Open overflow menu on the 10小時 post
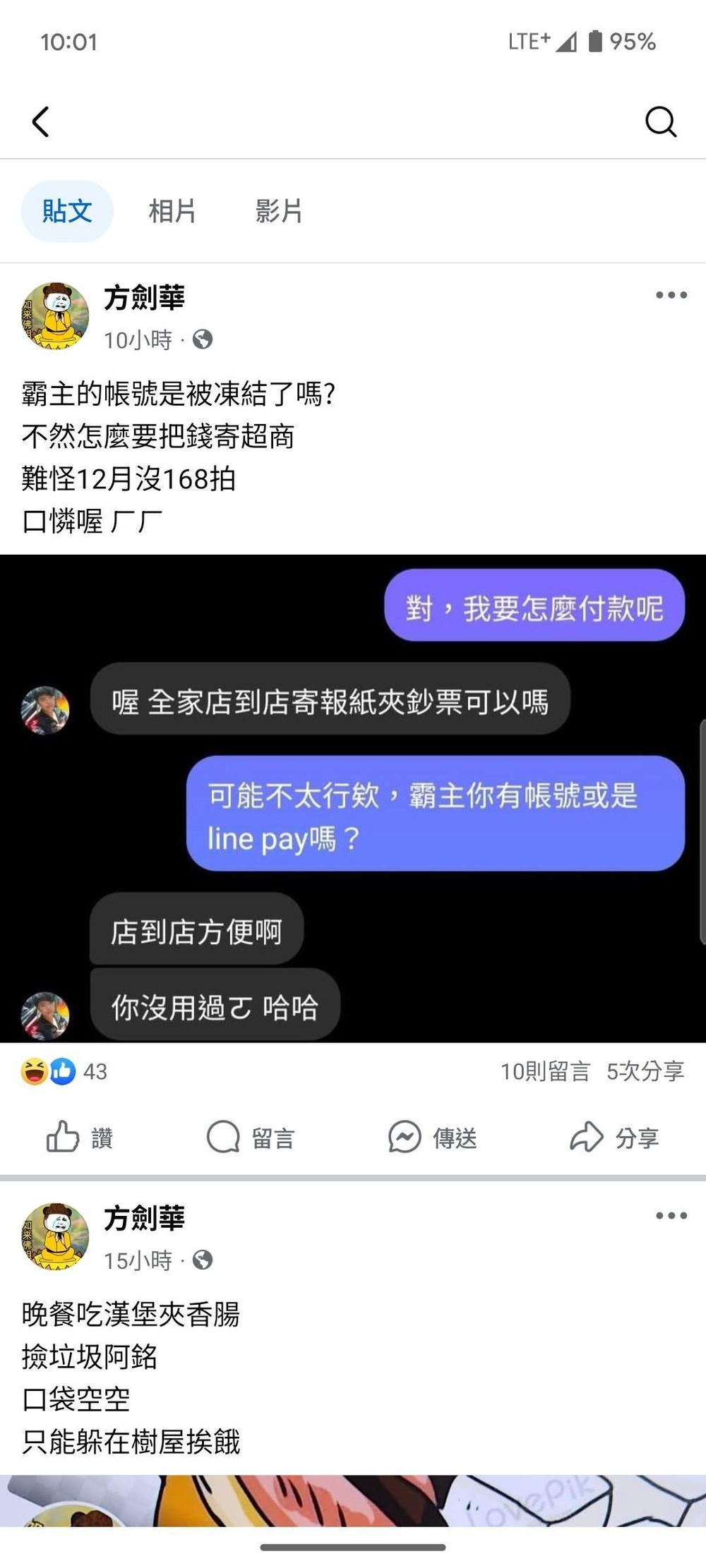Image resolution: width=706 pixels, height=1568 pixels. 671,295
